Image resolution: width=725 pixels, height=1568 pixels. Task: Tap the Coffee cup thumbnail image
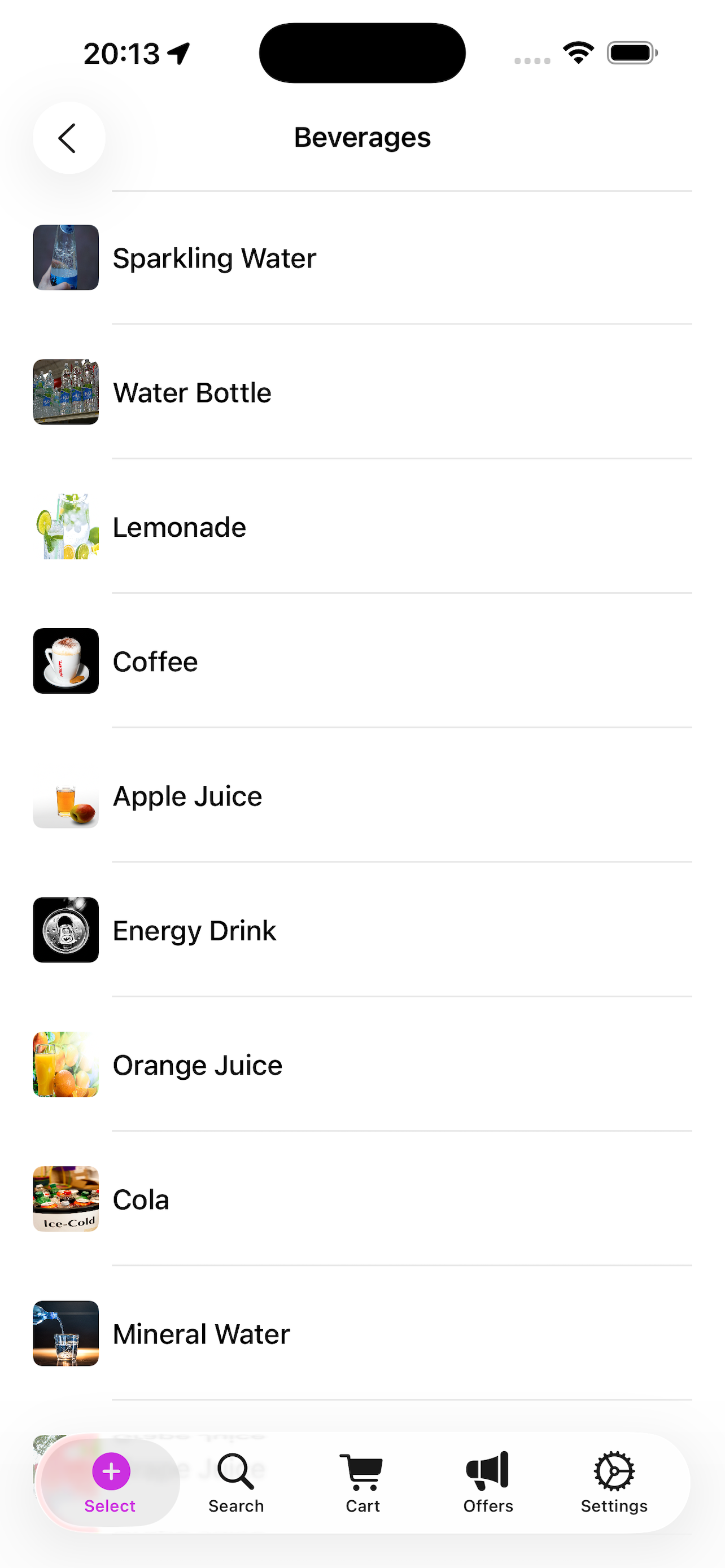[x=65, y=661]
